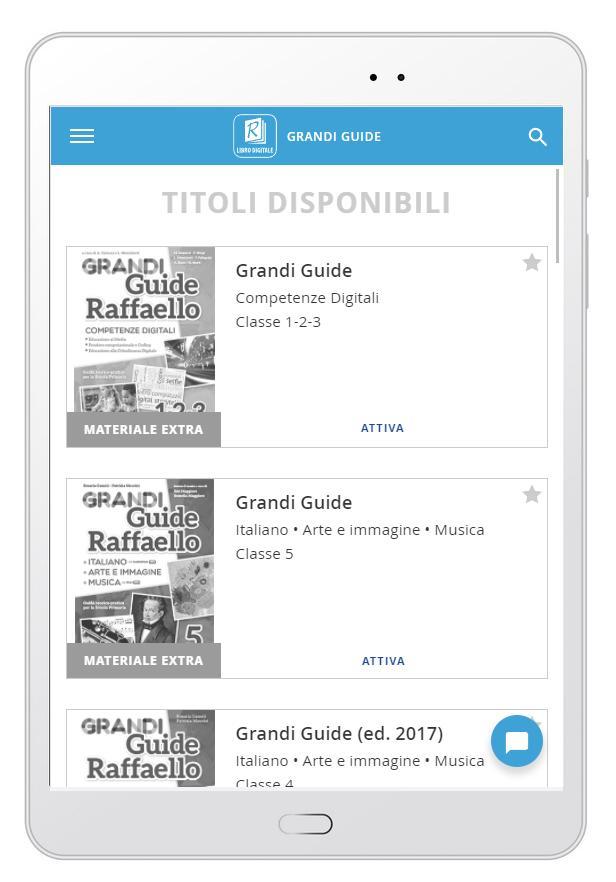Screen dimensions: 616x882
Task: Open Materiale Extra for Competenze Digitali
Action: [143, 429]
